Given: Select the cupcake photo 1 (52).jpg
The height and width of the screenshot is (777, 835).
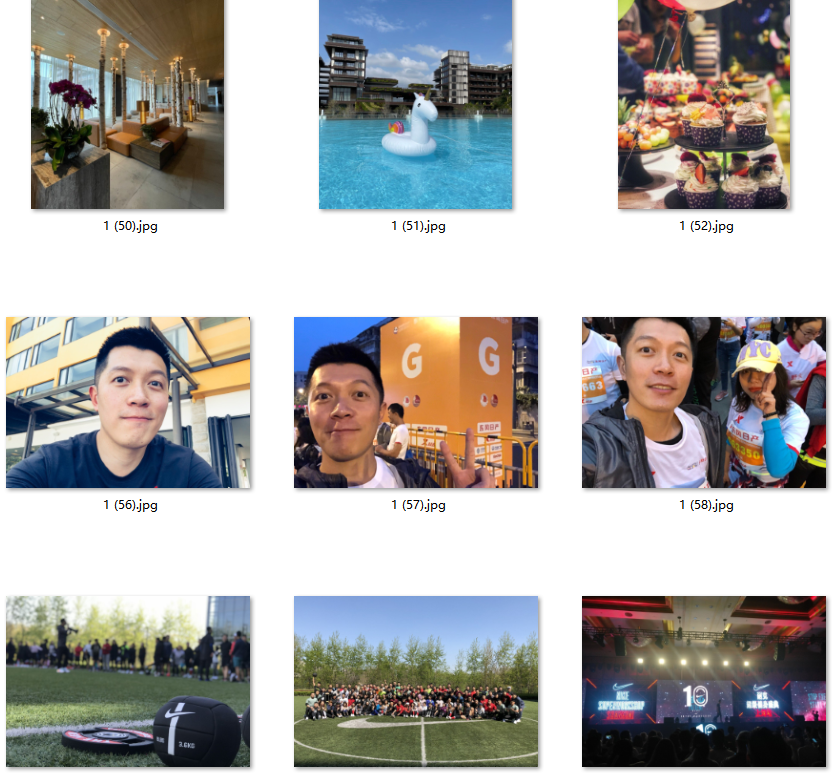Looking at the screenshot, I should pyautogui.click(x=704, y=104).
